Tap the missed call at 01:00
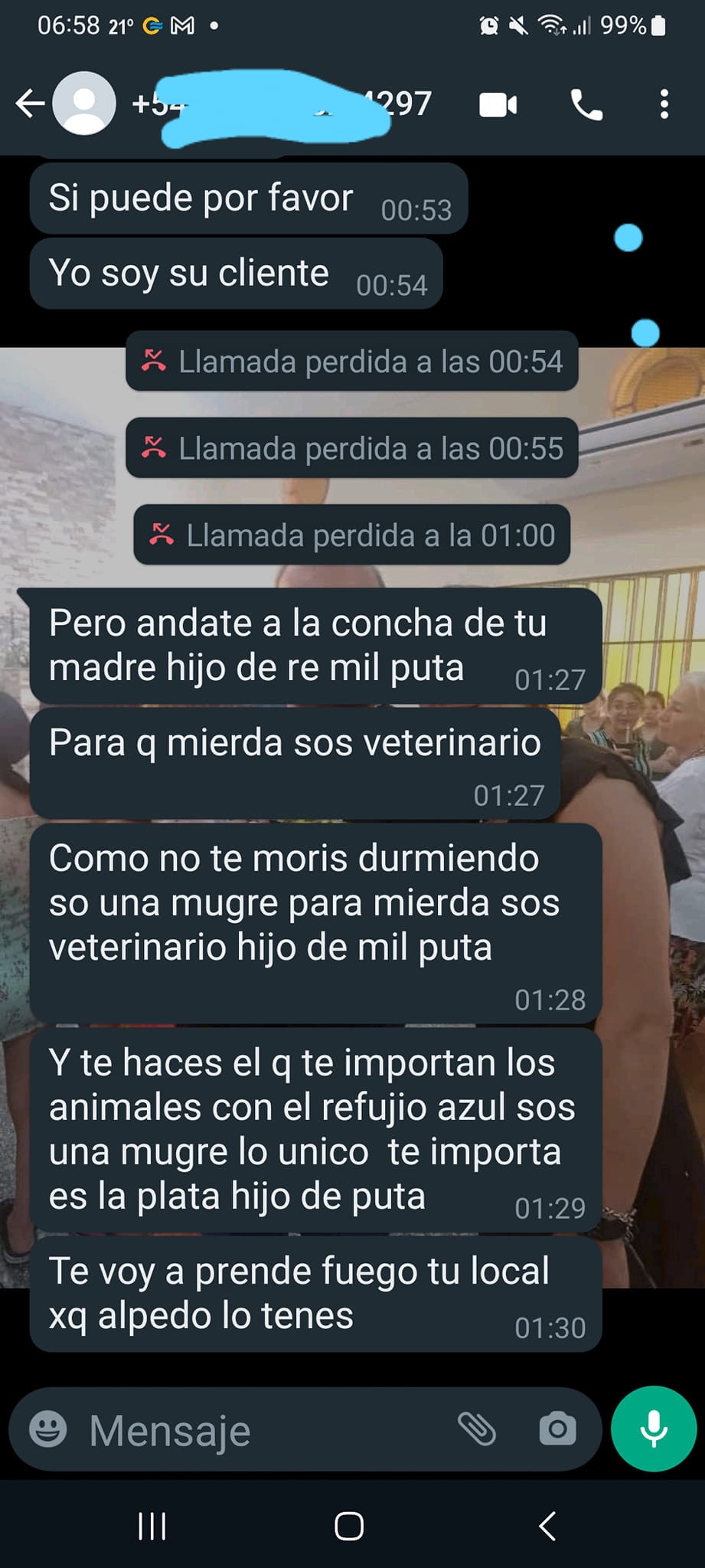 click(351, 535)
